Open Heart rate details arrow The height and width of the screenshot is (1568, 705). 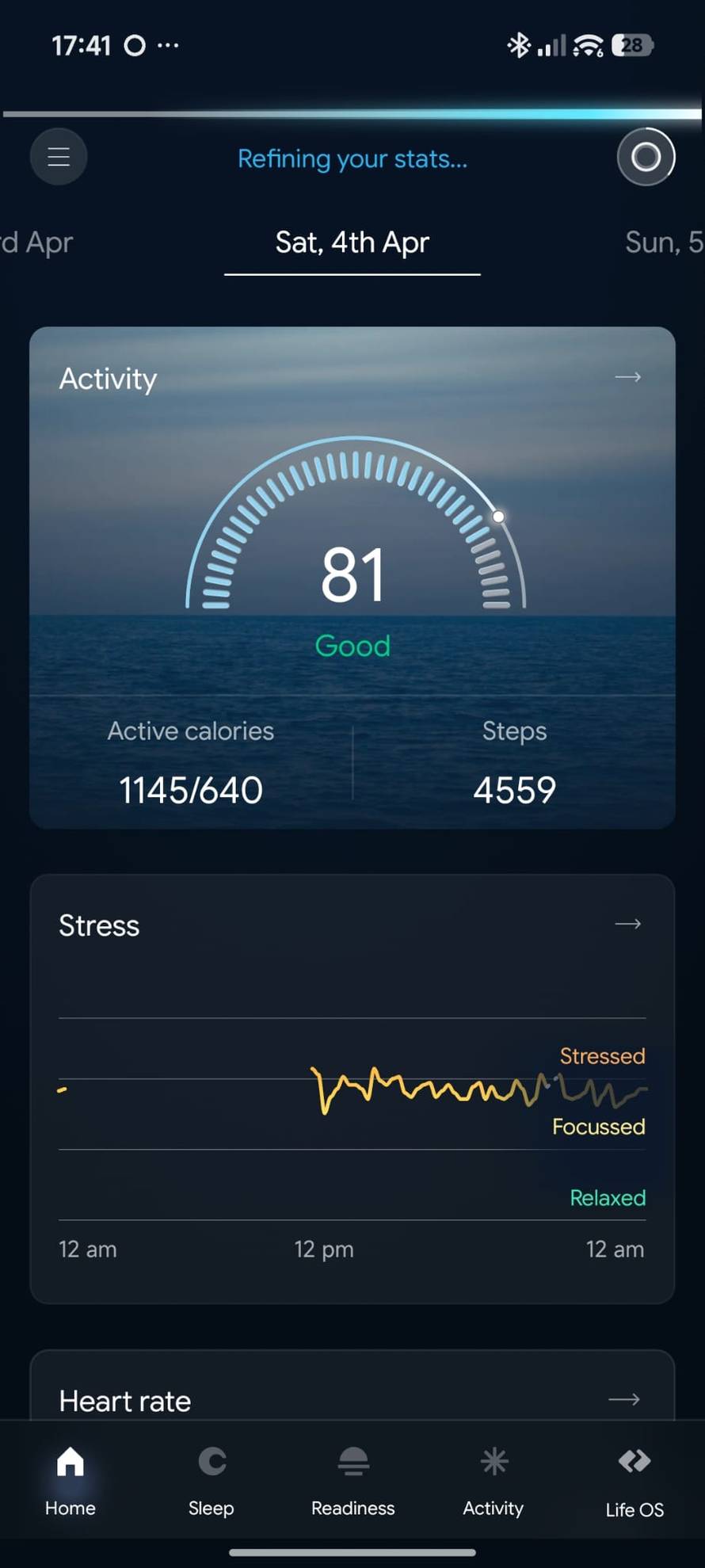[624, 1400]
